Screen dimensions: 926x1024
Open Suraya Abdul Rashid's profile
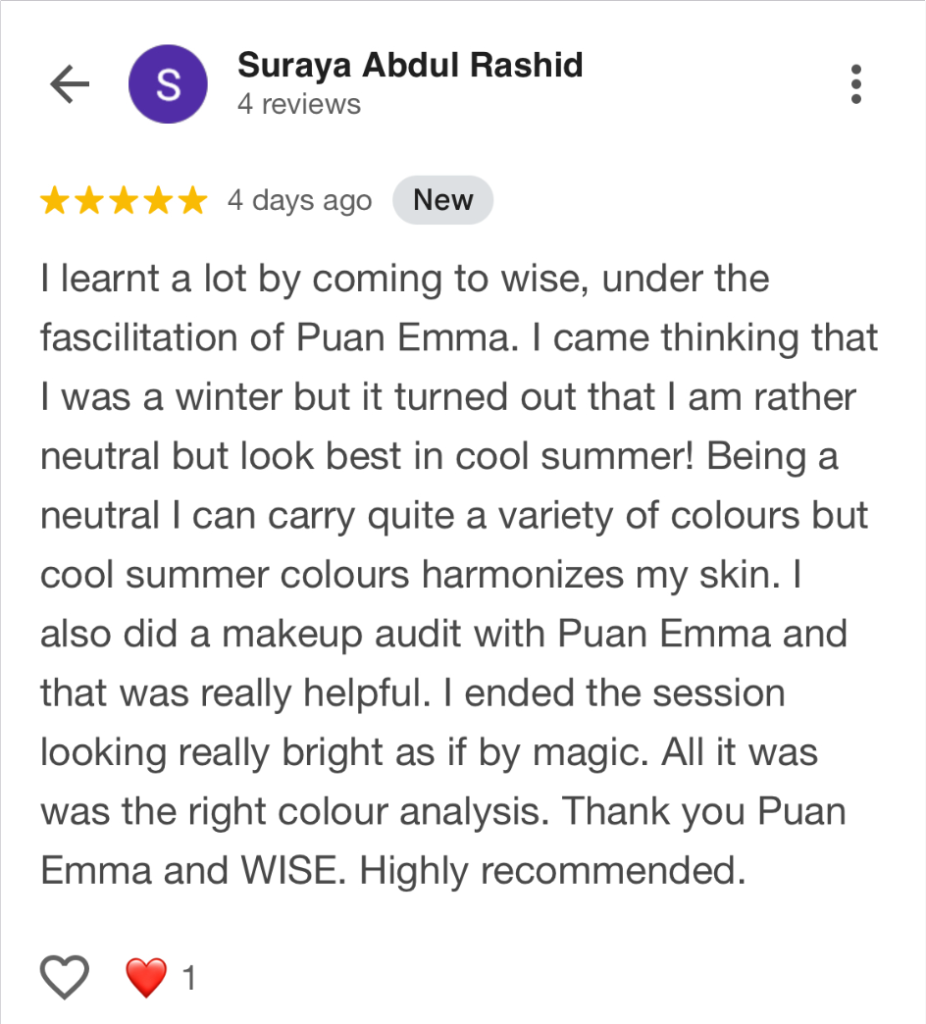point(409,66)
